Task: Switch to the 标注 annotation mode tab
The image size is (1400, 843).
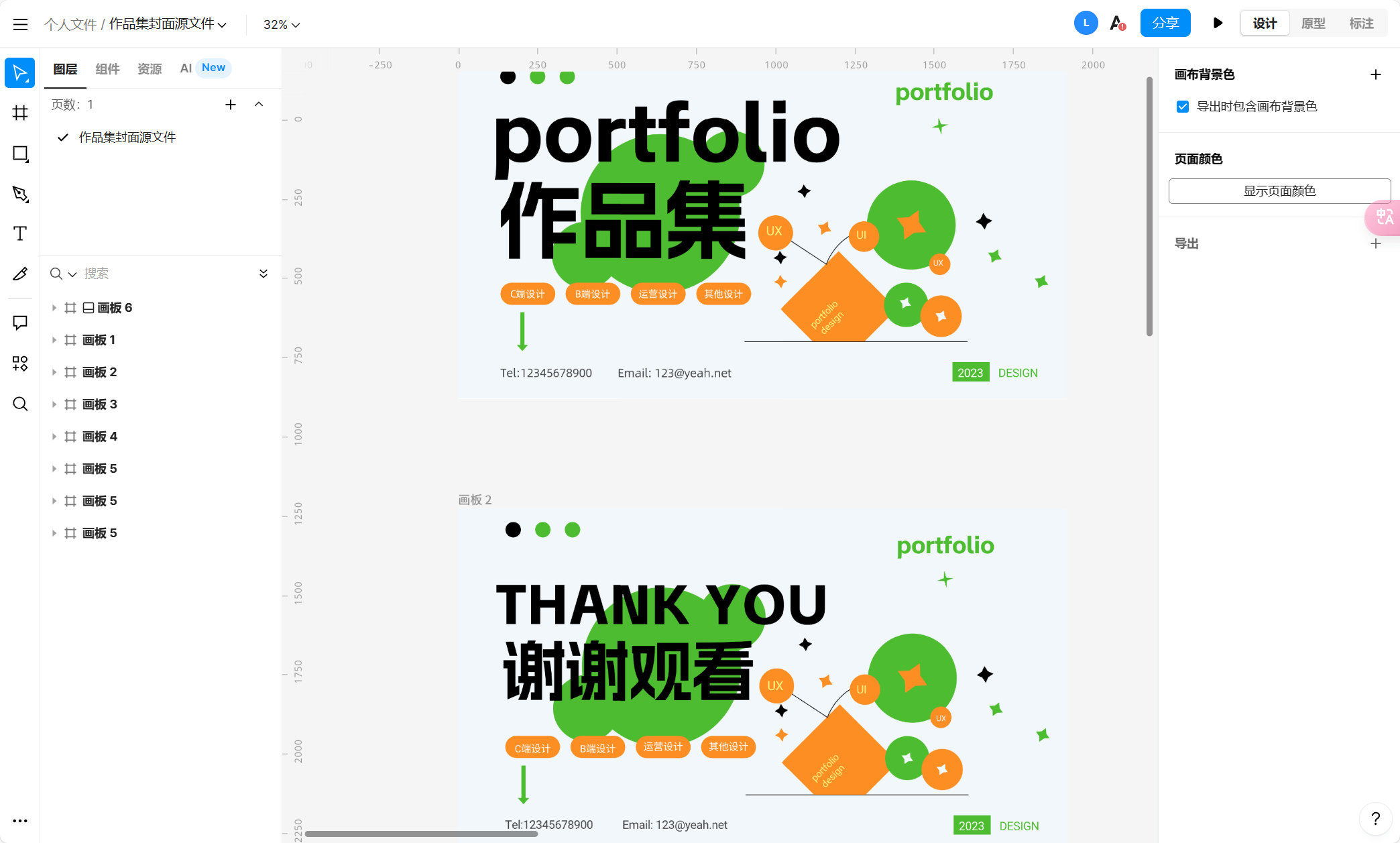Action: tap(1360, 23)
